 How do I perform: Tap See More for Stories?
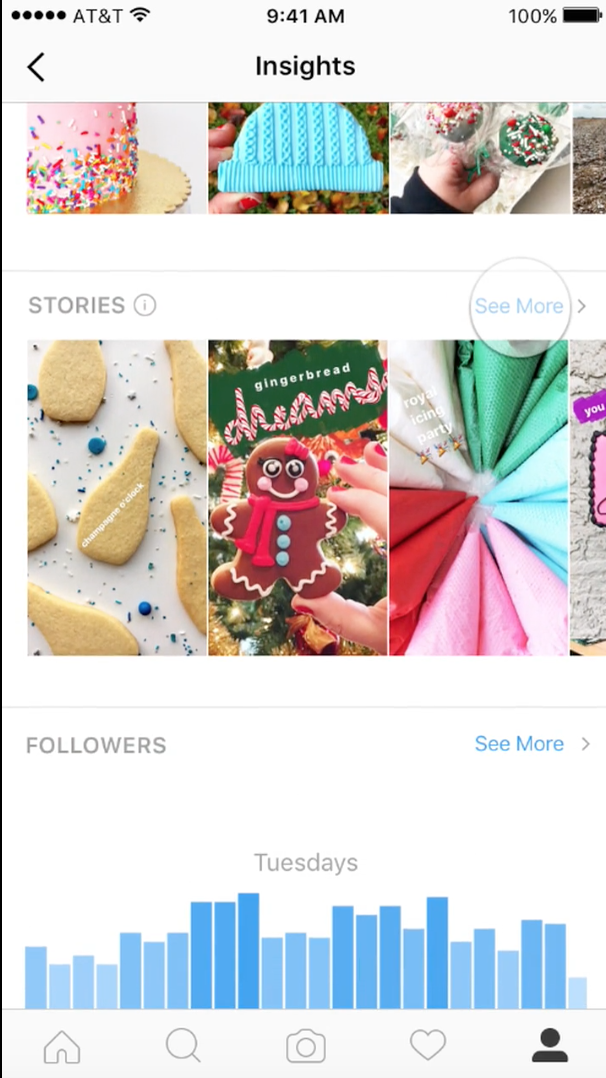[519, 306]
